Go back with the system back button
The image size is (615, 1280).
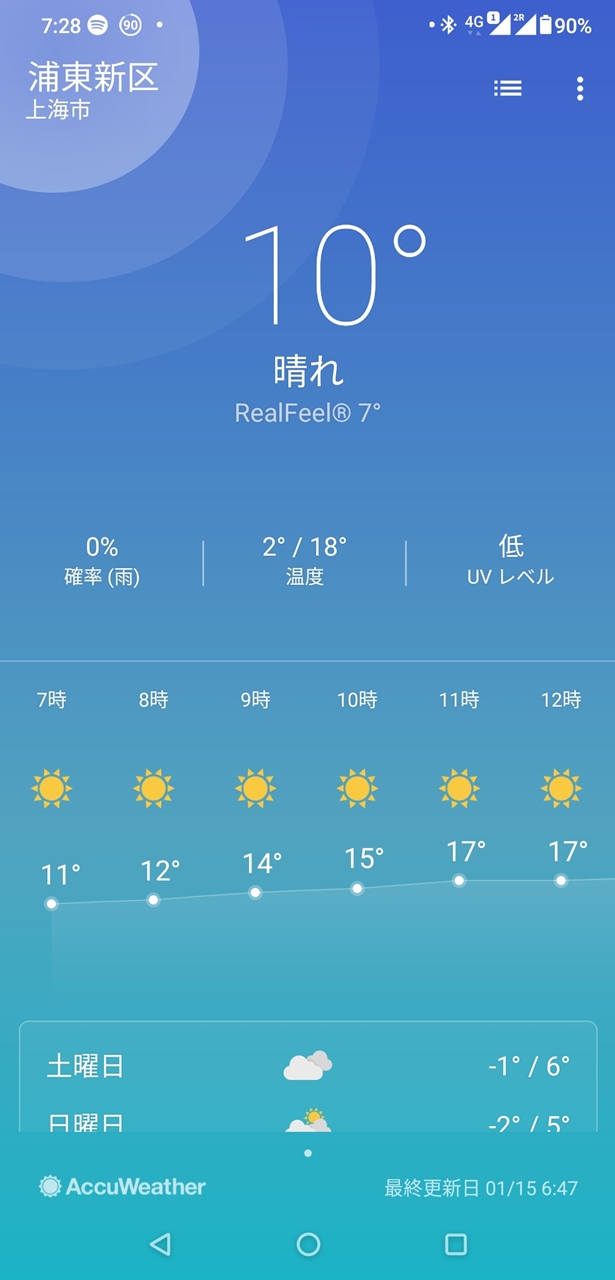click(159, 1244)
